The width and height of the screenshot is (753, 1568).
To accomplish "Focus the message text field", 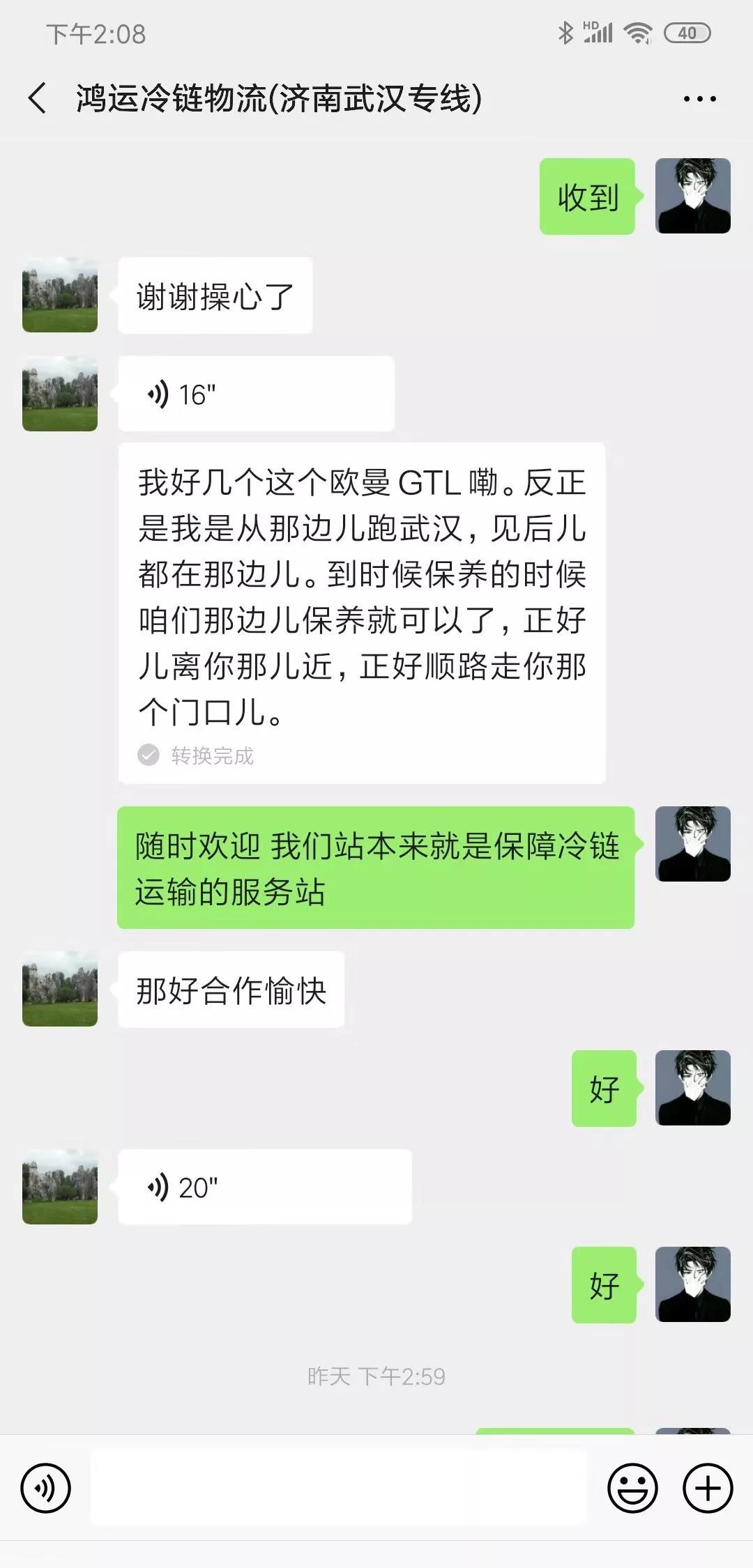I will tap(339, 1488).
